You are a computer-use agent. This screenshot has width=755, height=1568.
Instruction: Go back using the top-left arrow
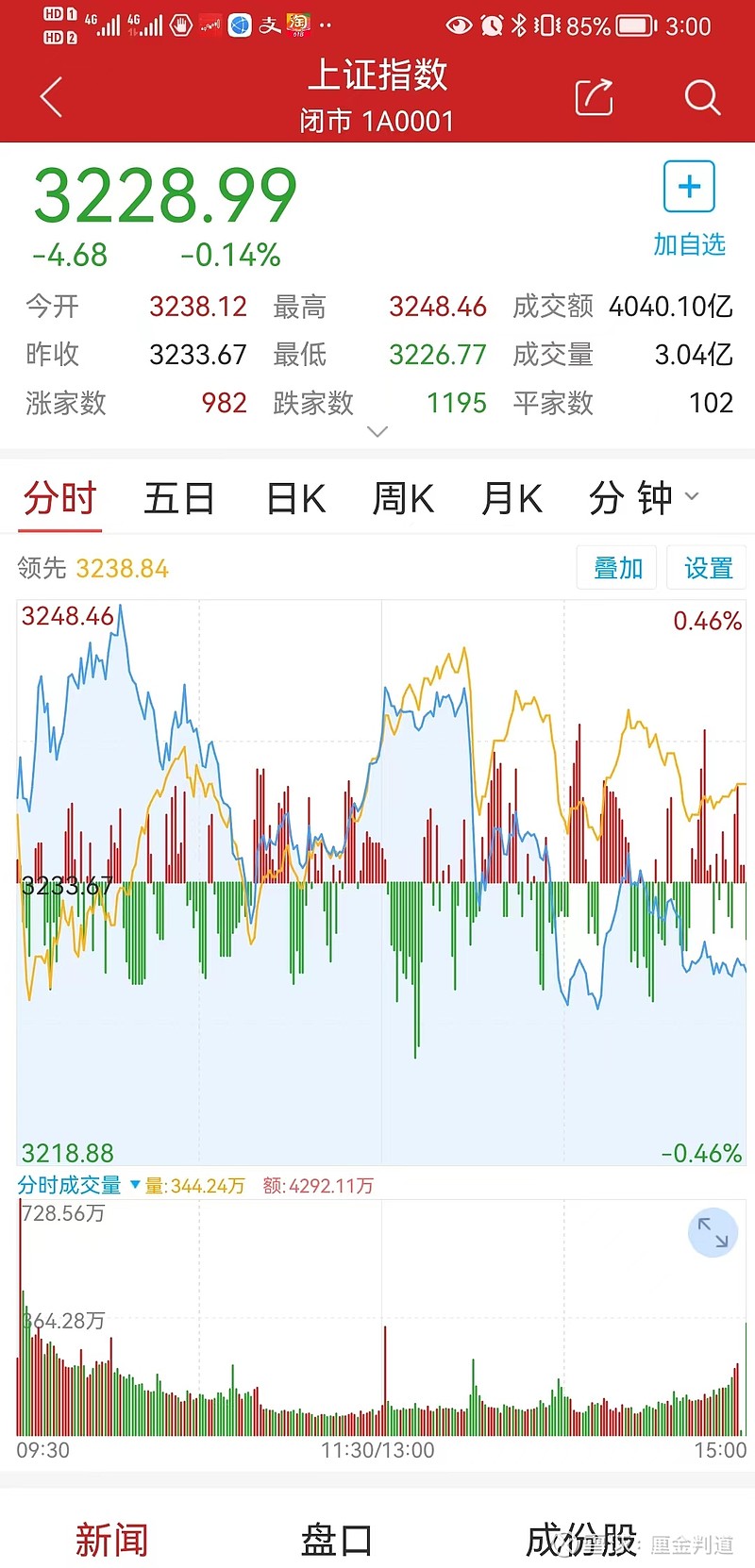pos(51,97)
